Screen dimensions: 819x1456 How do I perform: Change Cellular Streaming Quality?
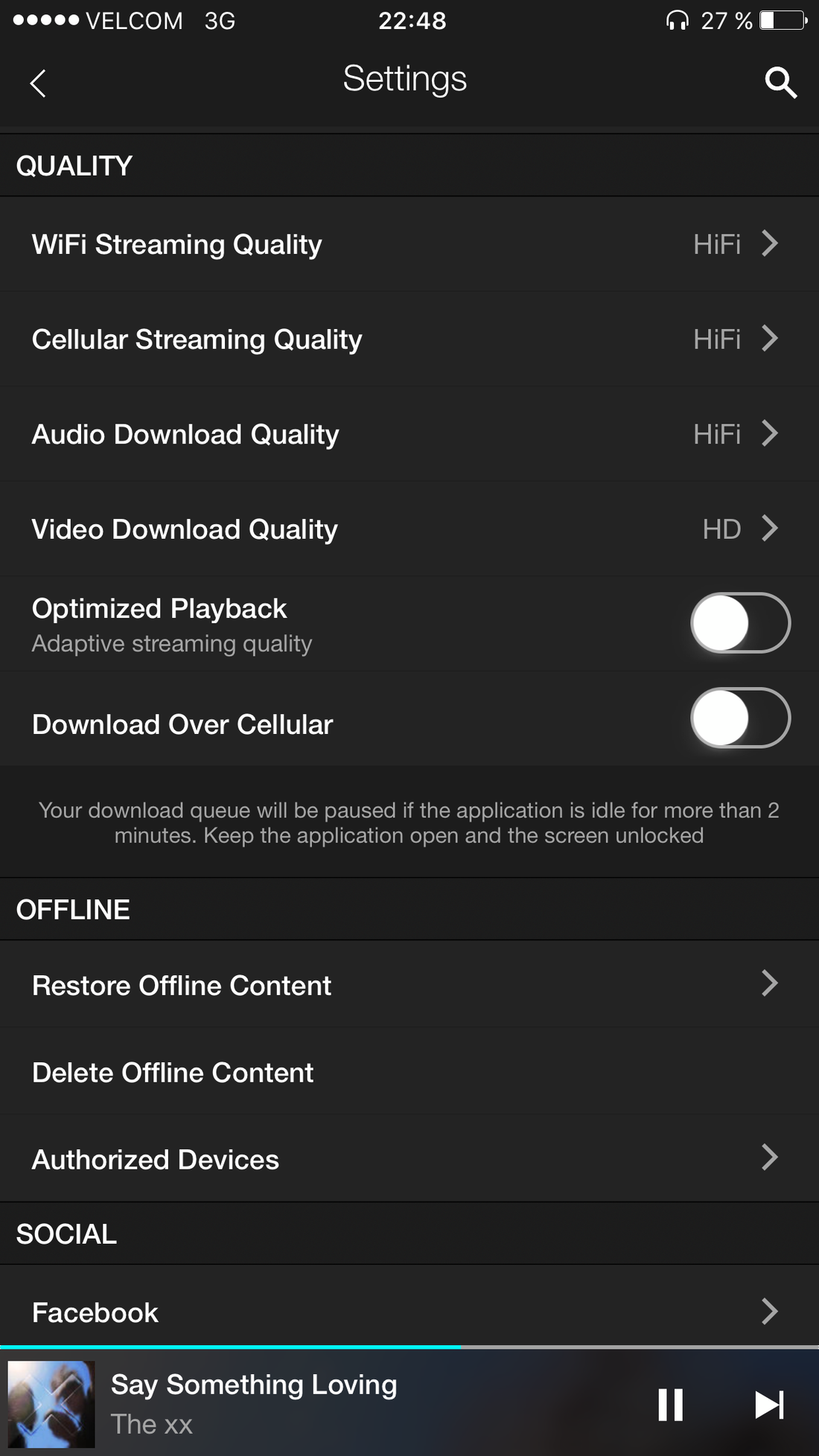(x=408, y=339)
